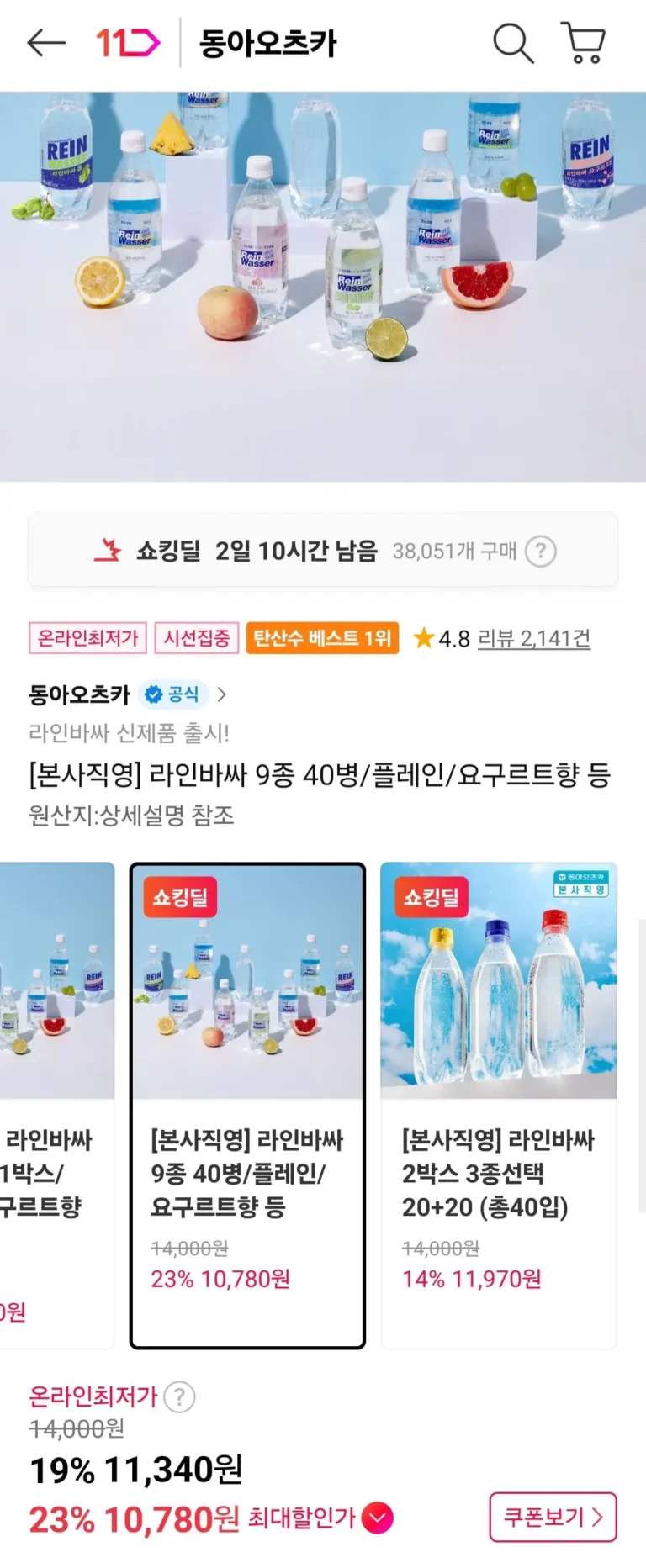The height and width of the screenshot is (1568, 646).
Task: Select the 라인바싸 9종 40병 product card
Action: 247,1105
